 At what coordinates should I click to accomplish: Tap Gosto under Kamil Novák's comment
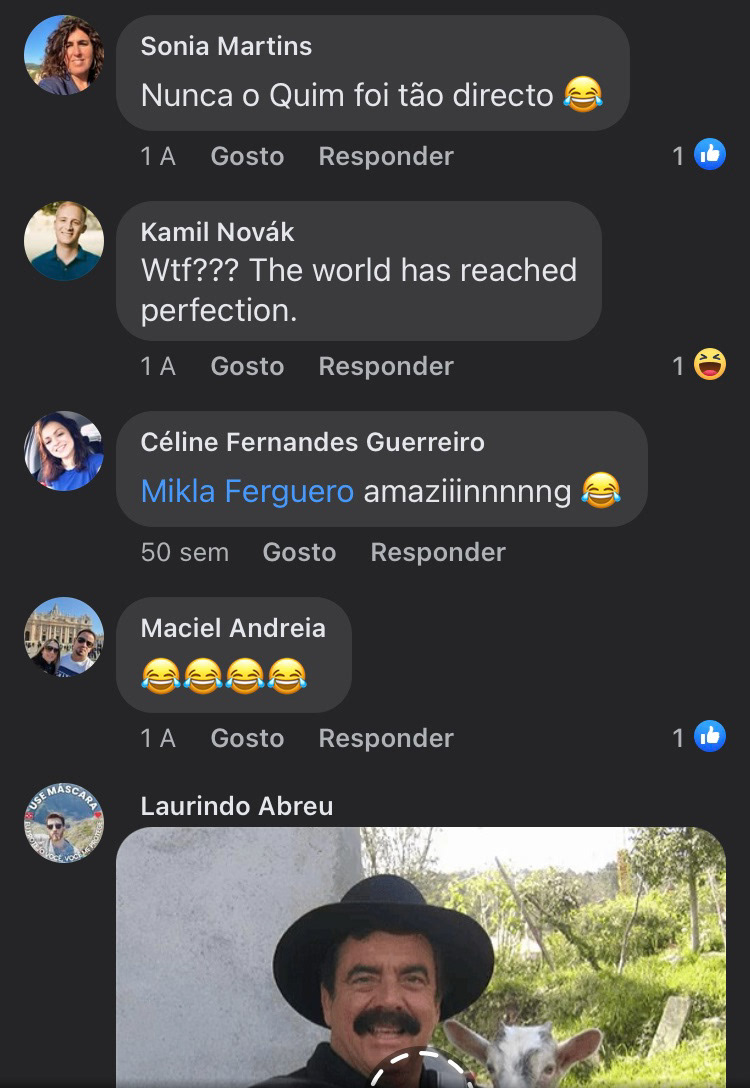tap(247, 366)
